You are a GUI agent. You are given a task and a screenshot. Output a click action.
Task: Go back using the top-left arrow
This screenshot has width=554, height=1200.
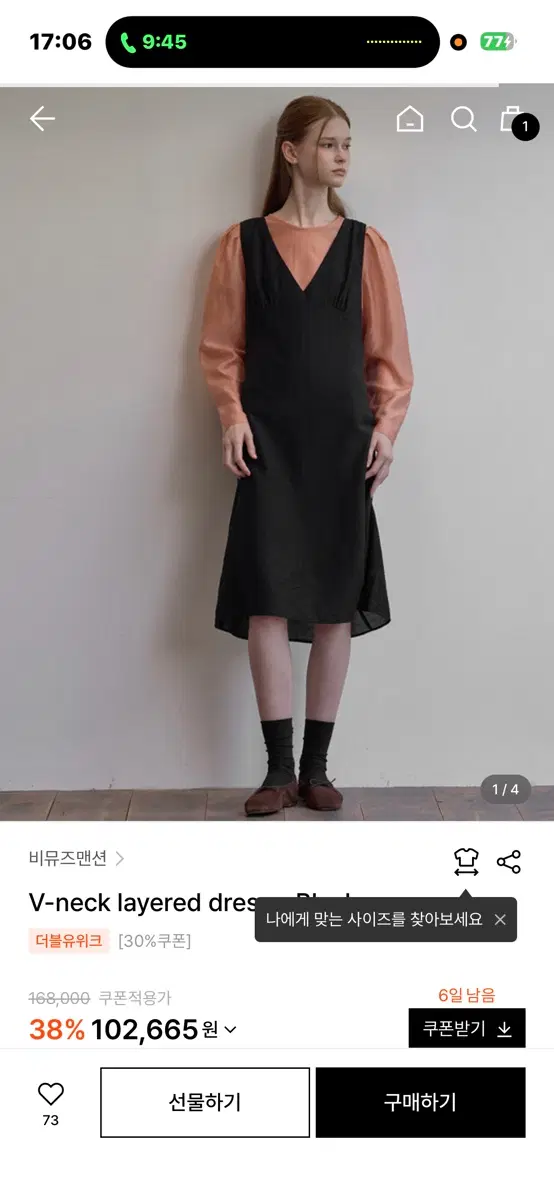(x=42, y=119)
